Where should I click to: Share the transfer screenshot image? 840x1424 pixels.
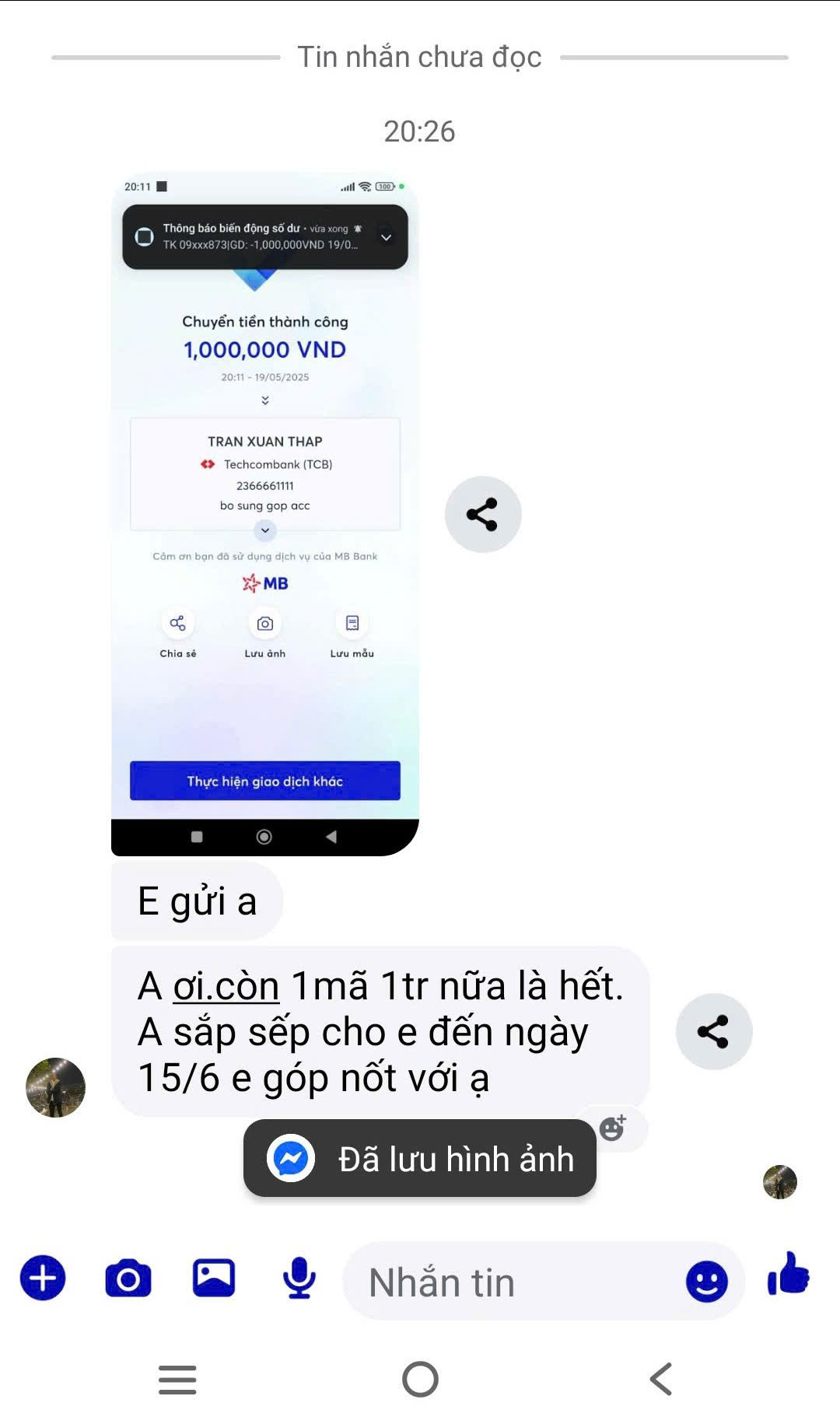(482, 514)
